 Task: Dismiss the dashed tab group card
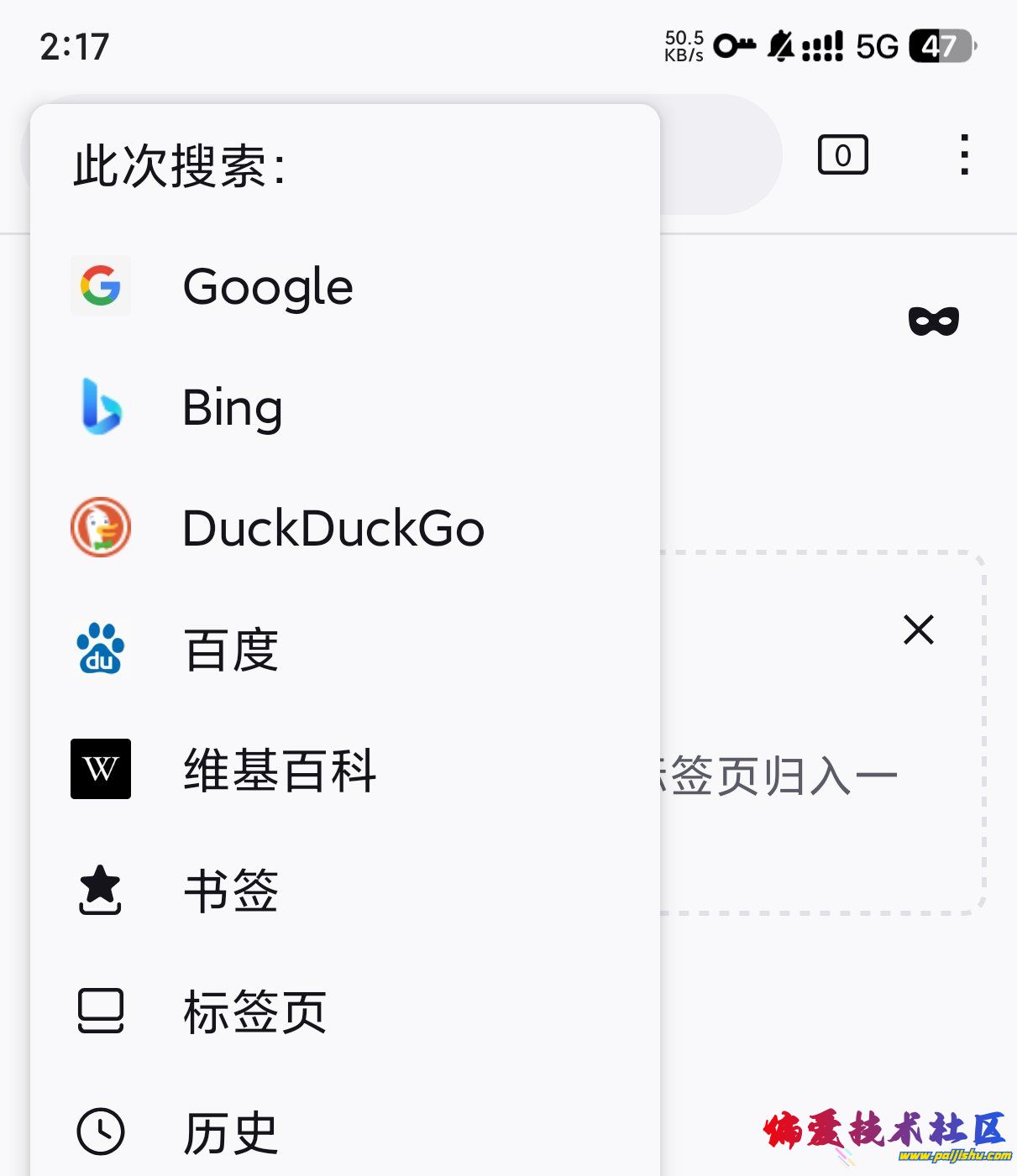[918, 630]
